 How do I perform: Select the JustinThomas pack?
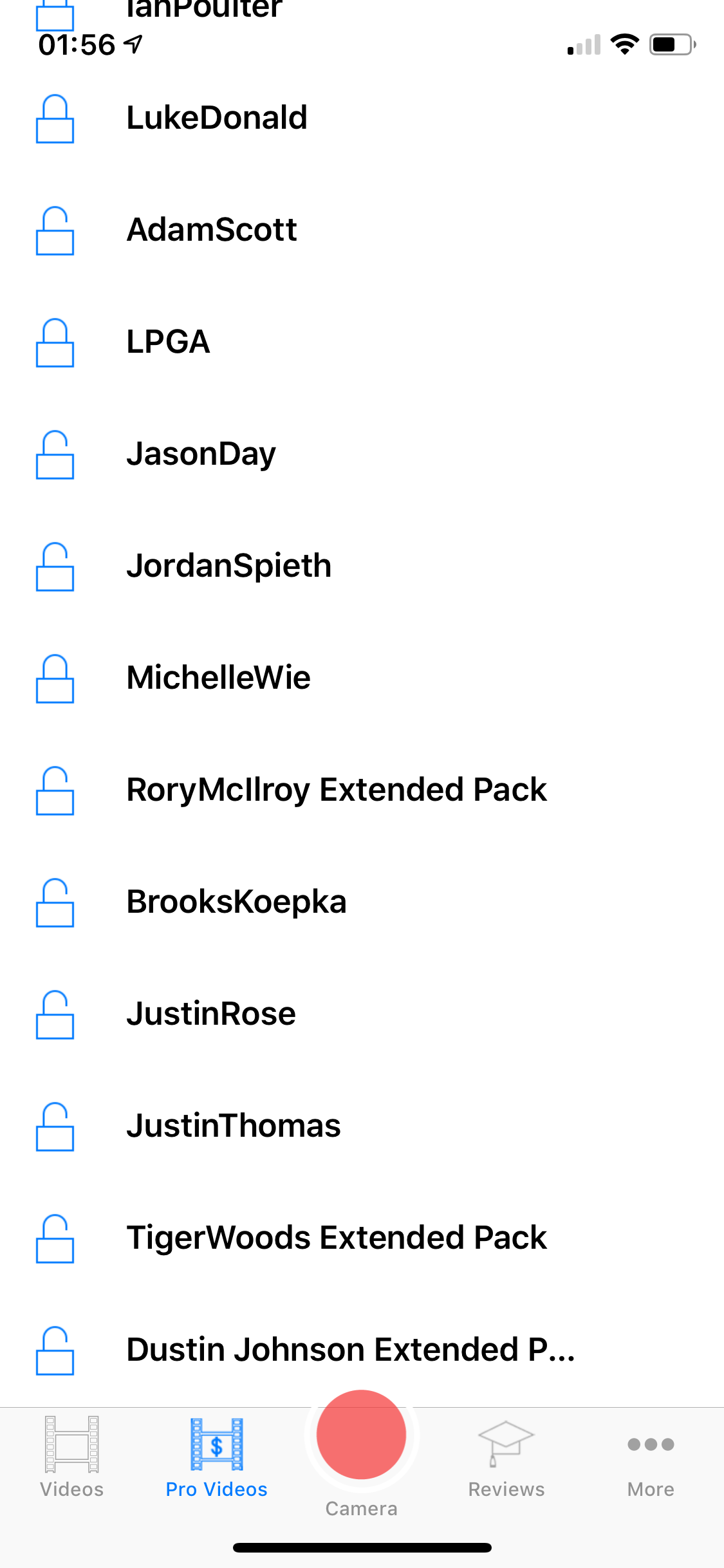click(x=233, y=1126)
